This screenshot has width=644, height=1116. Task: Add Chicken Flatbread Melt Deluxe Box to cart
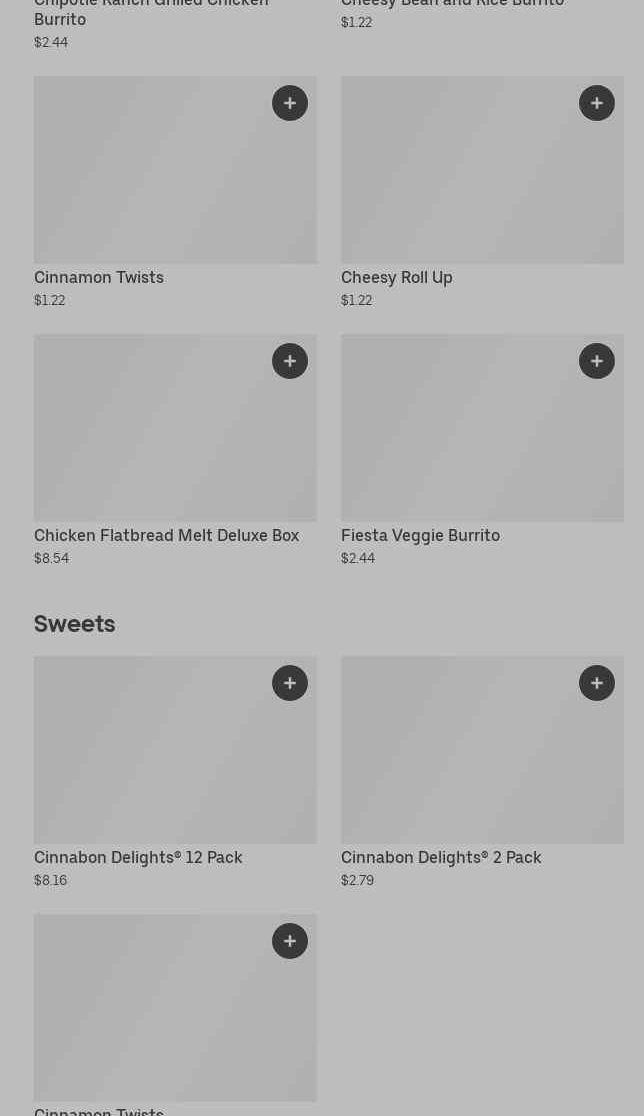289,361
